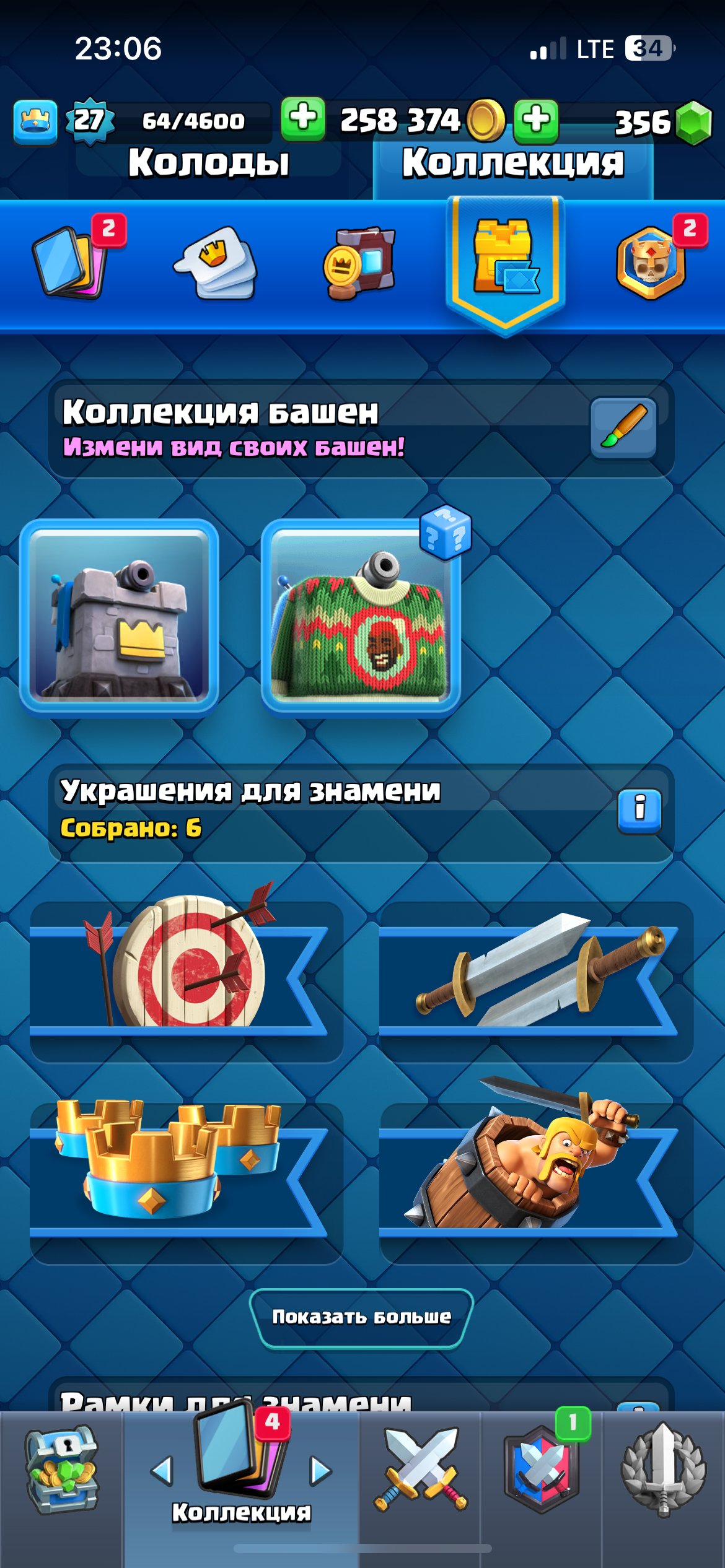Open the emotes tab with crown bubble
The height and width of the screenshot is (1568, 725).
pyautogui.click(x=215, y=263)
